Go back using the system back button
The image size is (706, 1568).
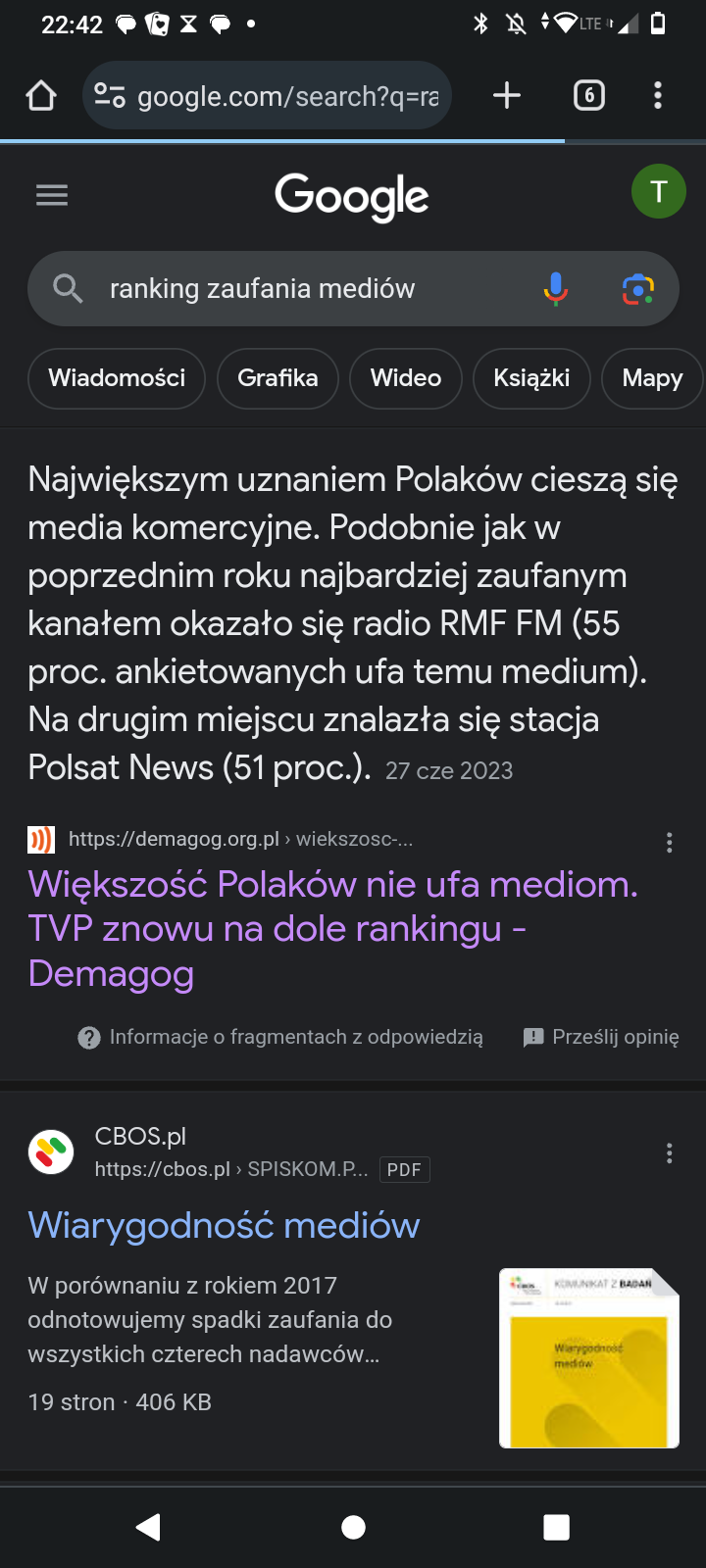(x=148, y=1527)
